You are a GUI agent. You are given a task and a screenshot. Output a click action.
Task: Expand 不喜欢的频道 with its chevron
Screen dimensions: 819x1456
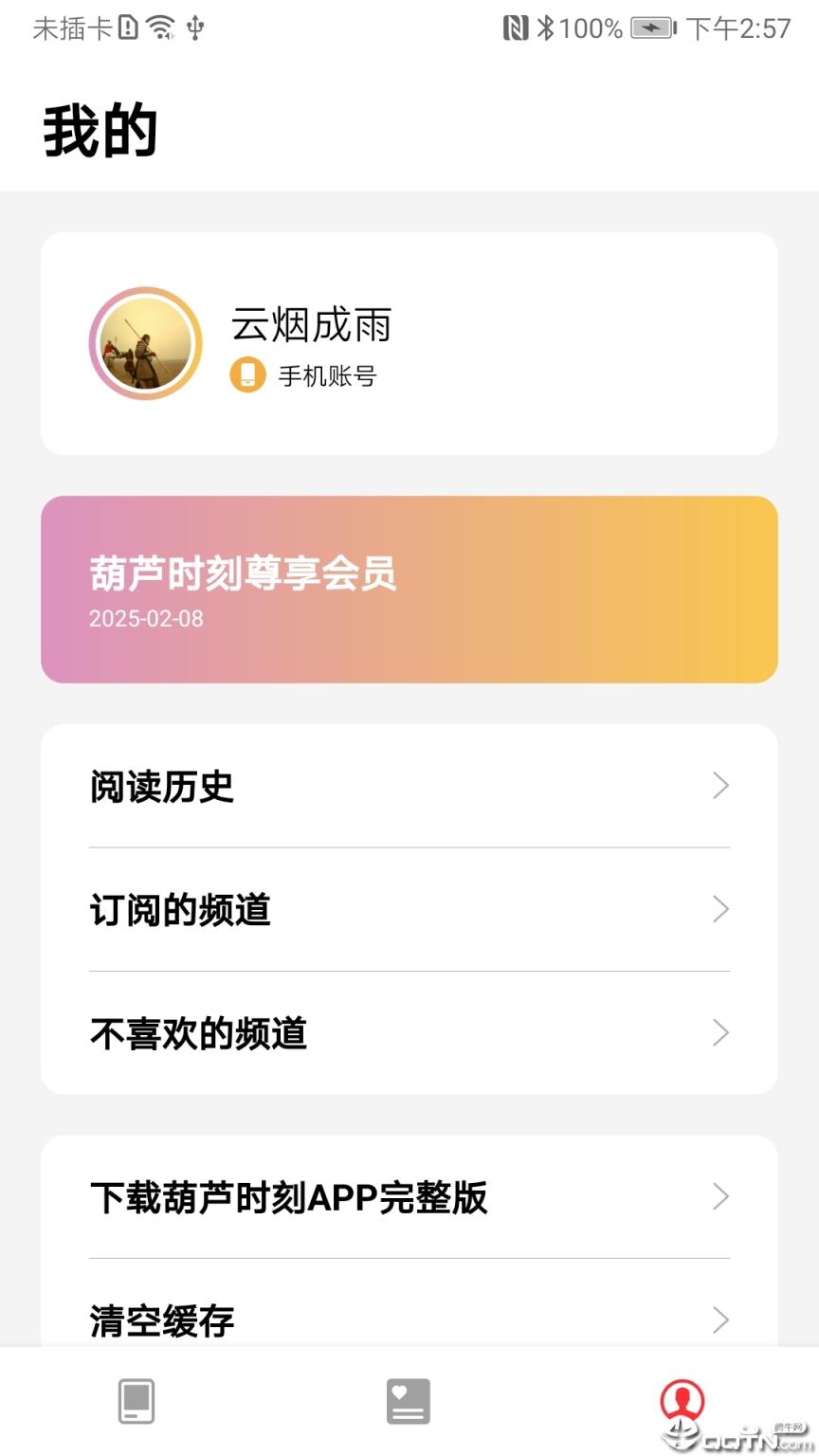coord(720,1033)
